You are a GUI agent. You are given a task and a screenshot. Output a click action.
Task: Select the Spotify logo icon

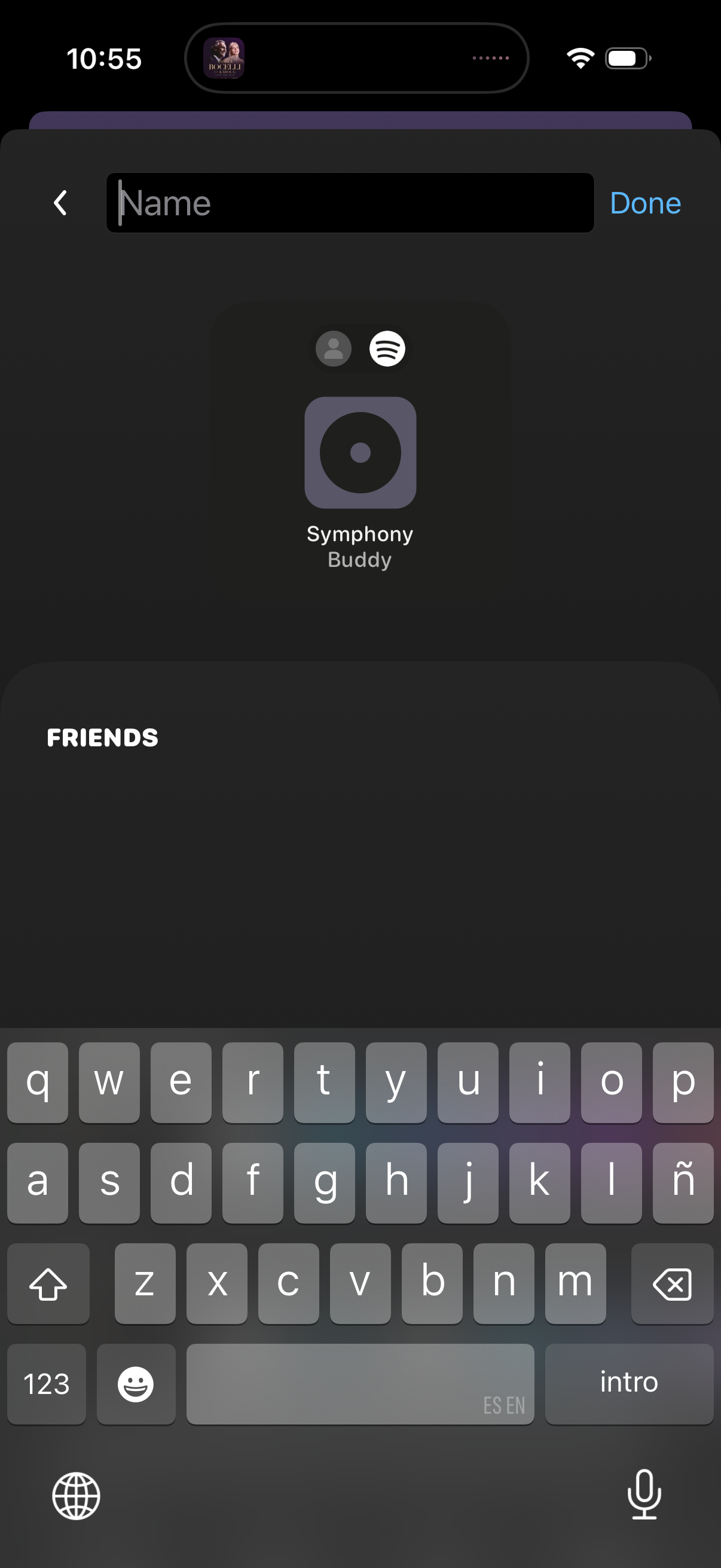(x=387, y=349)
